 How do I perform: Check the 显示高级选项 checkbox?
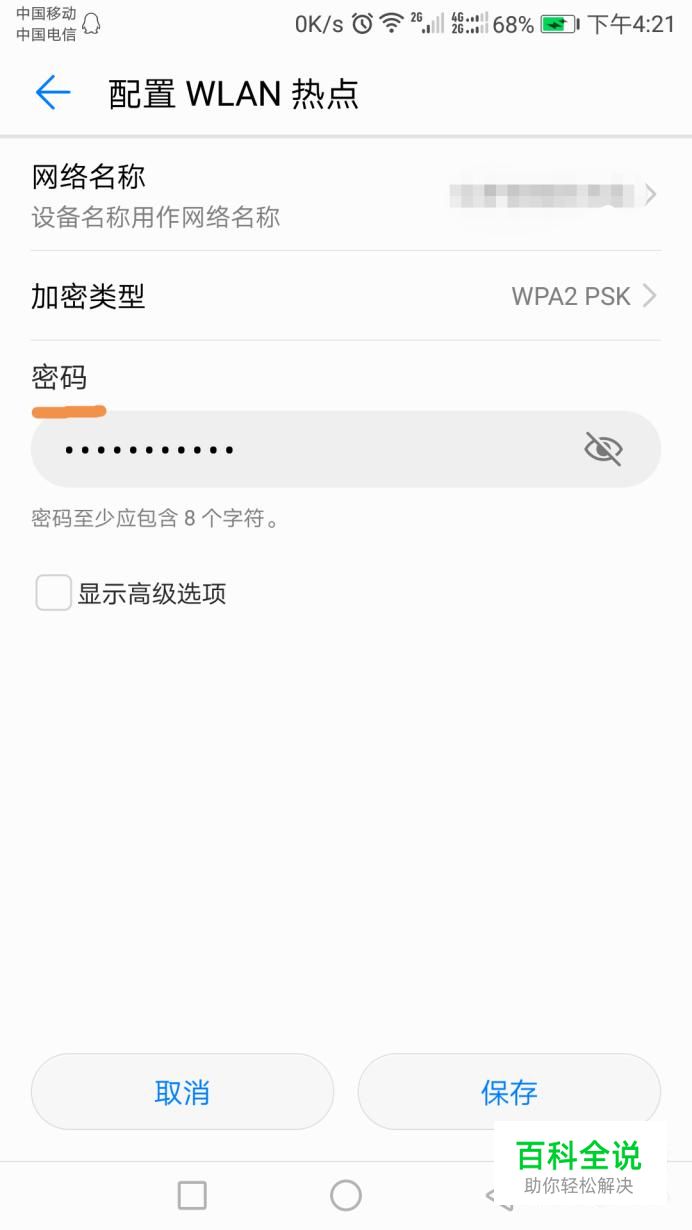54,593
